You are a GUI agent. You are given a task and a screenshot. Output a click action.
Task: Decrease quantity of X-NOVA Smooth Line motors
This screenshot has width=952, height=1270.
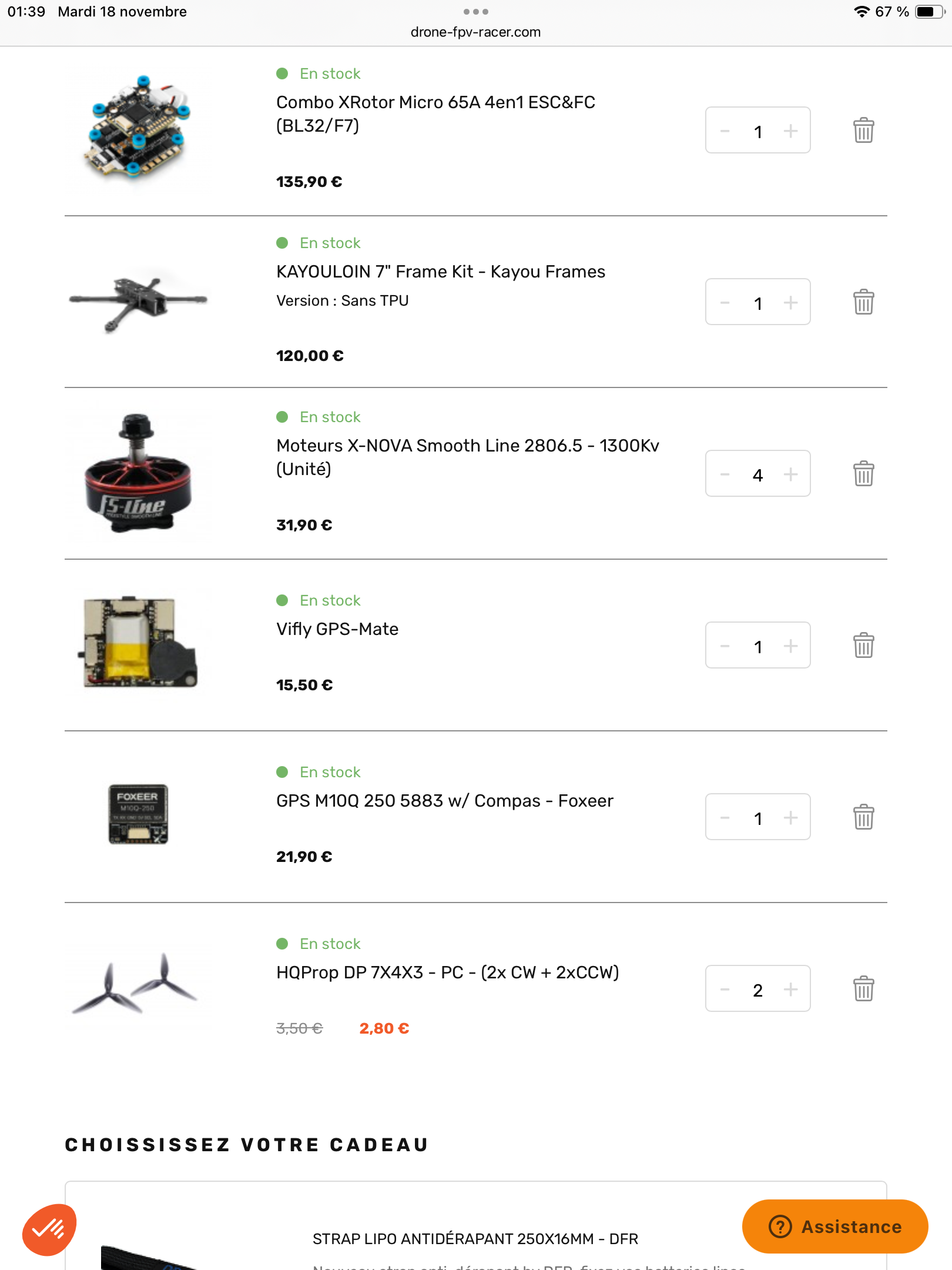coord(725,474)
